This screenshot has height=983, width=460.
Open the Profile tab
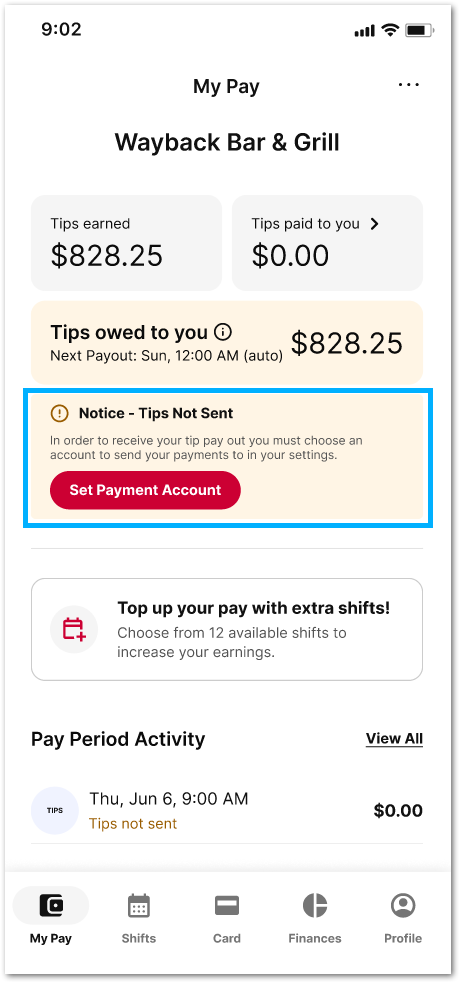click(403, 919)
